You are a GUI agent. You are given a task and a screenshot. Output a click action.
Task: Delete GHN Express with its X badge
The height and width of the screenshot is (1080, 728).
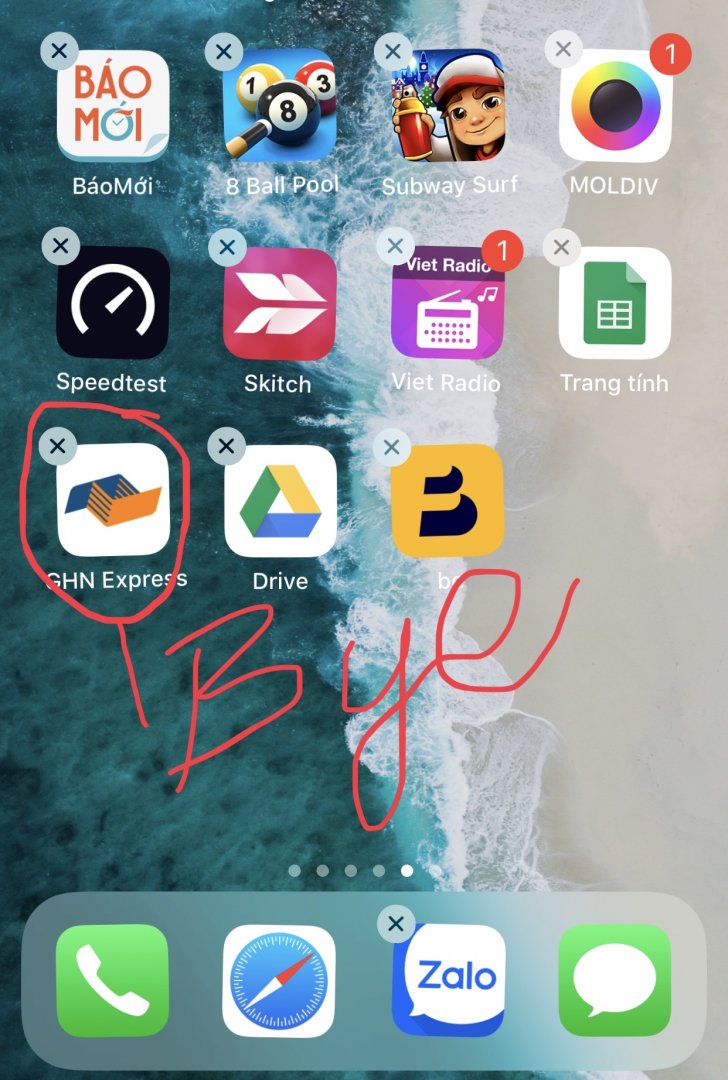58,446
